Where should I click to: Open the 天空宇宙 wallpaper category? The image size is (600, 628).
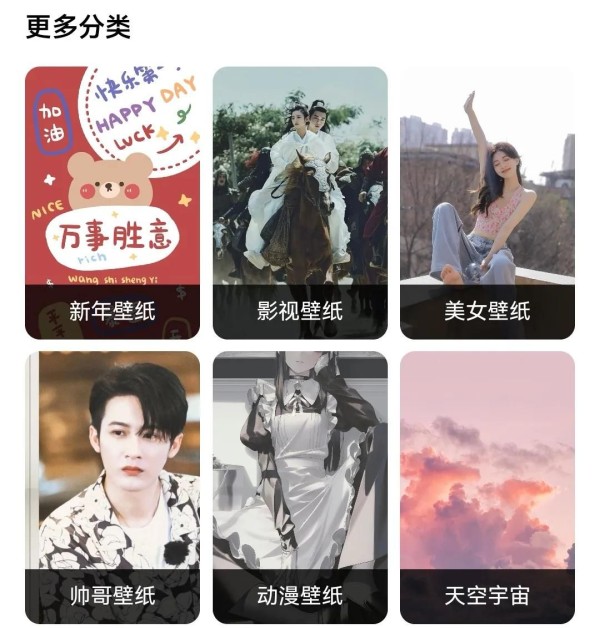pos(487,487)
